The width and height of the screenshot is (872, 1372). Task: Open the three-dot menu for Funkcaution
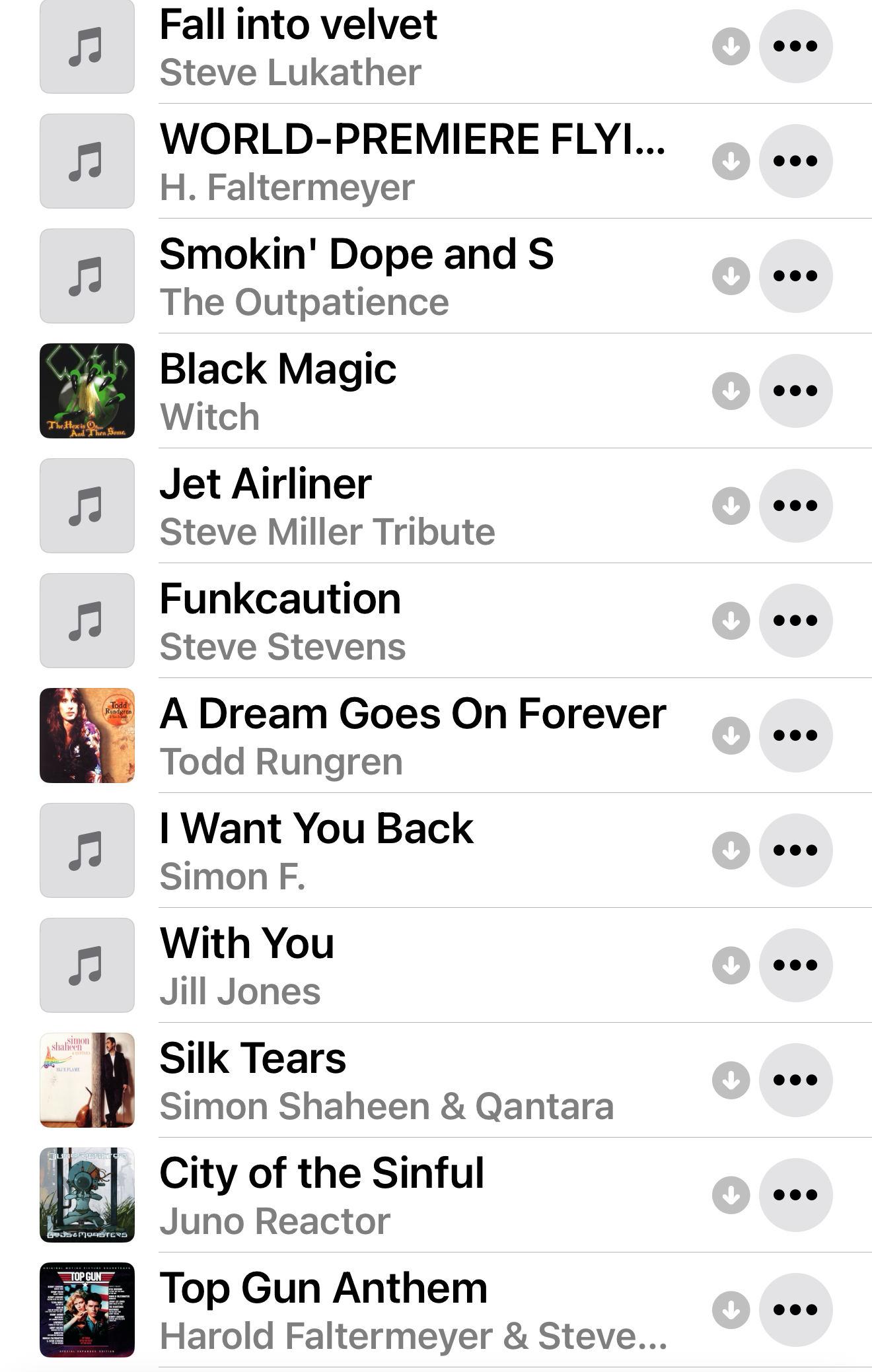pos(795,621)
